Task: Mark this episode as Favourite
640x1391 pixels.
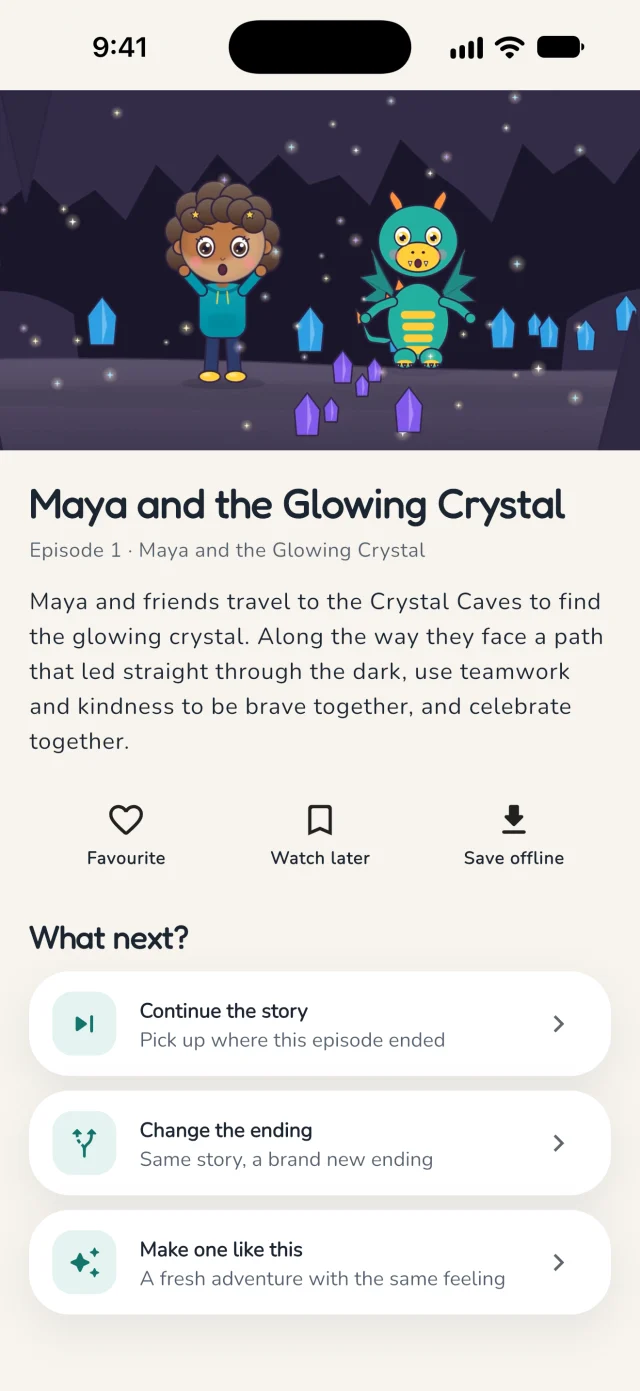Action: point(126,836)
